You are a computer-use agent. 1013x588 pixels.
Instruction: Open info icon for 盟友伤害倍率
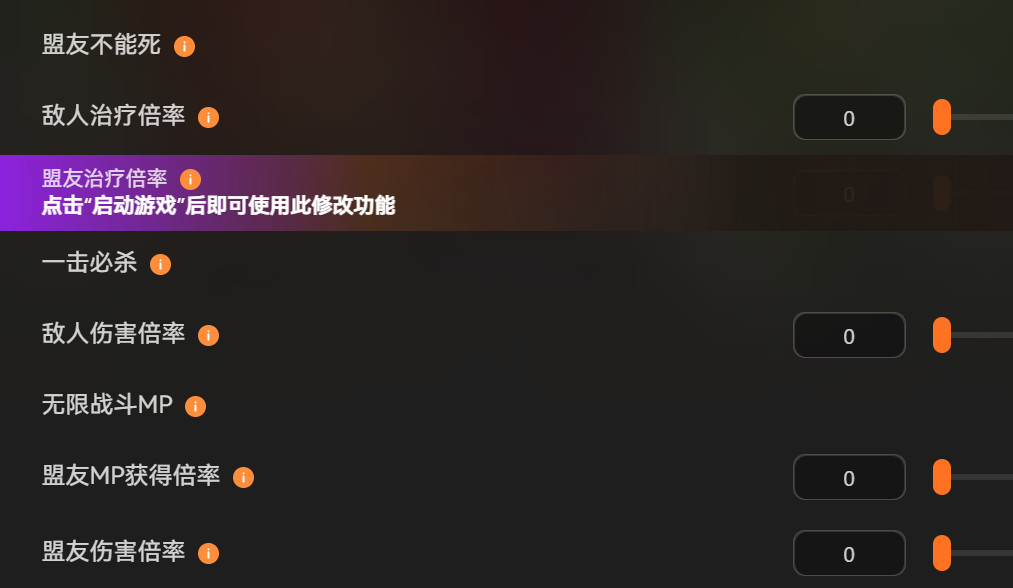[208, 553]
